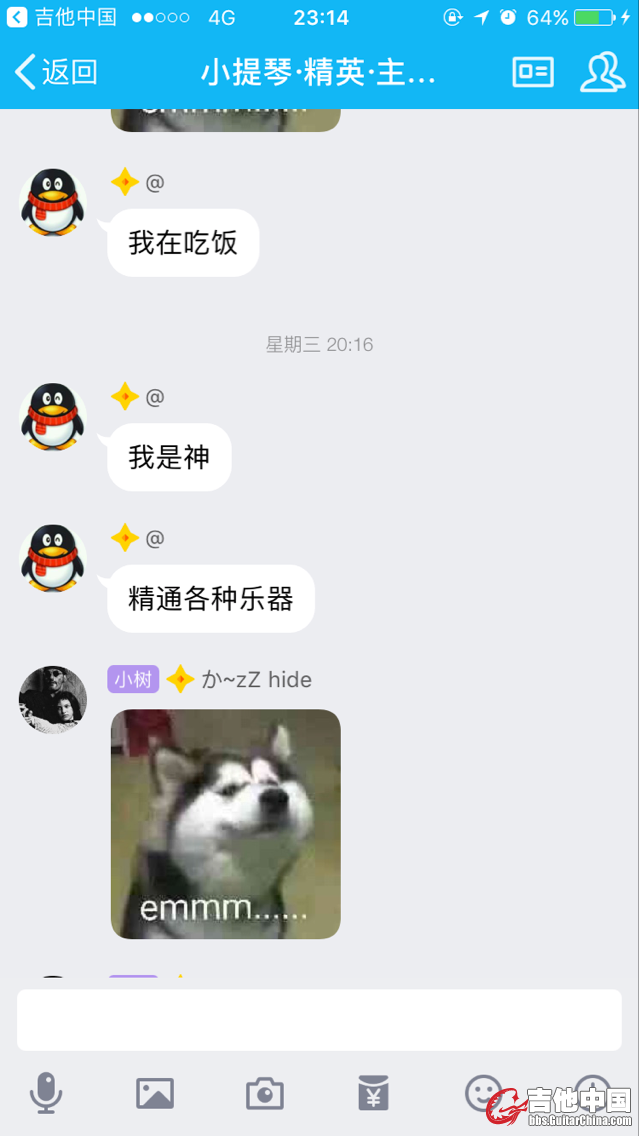Go back with the 返回 button
639x1136 pixels.
tap(56, 72)
